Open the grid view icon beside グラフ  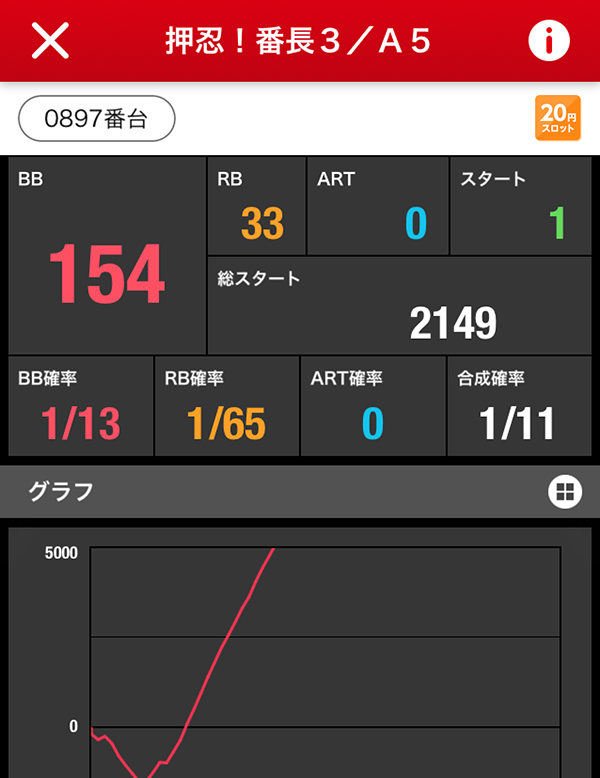tap(564, 491)
